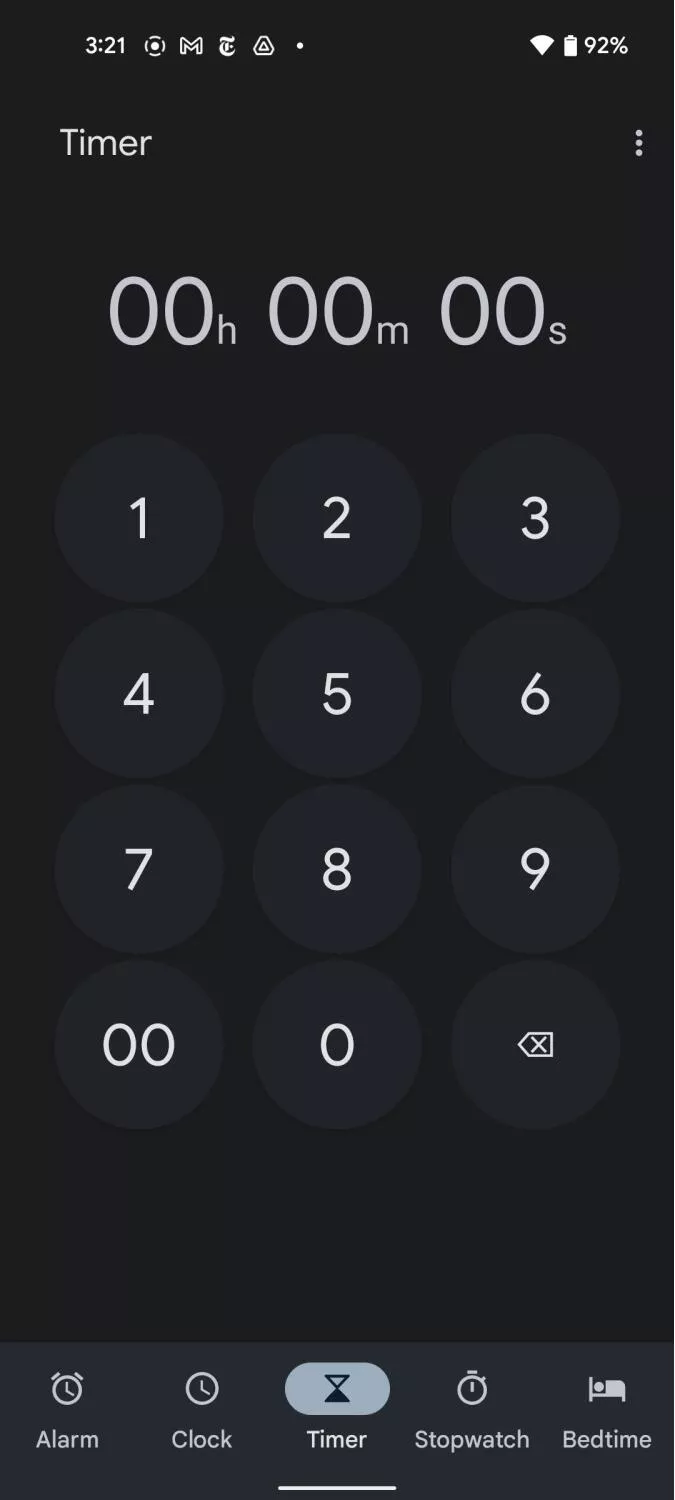This screenshot has height=1500, width=675.
Task: Enter digit 1 on the keypad
Action: click(139, 518)
